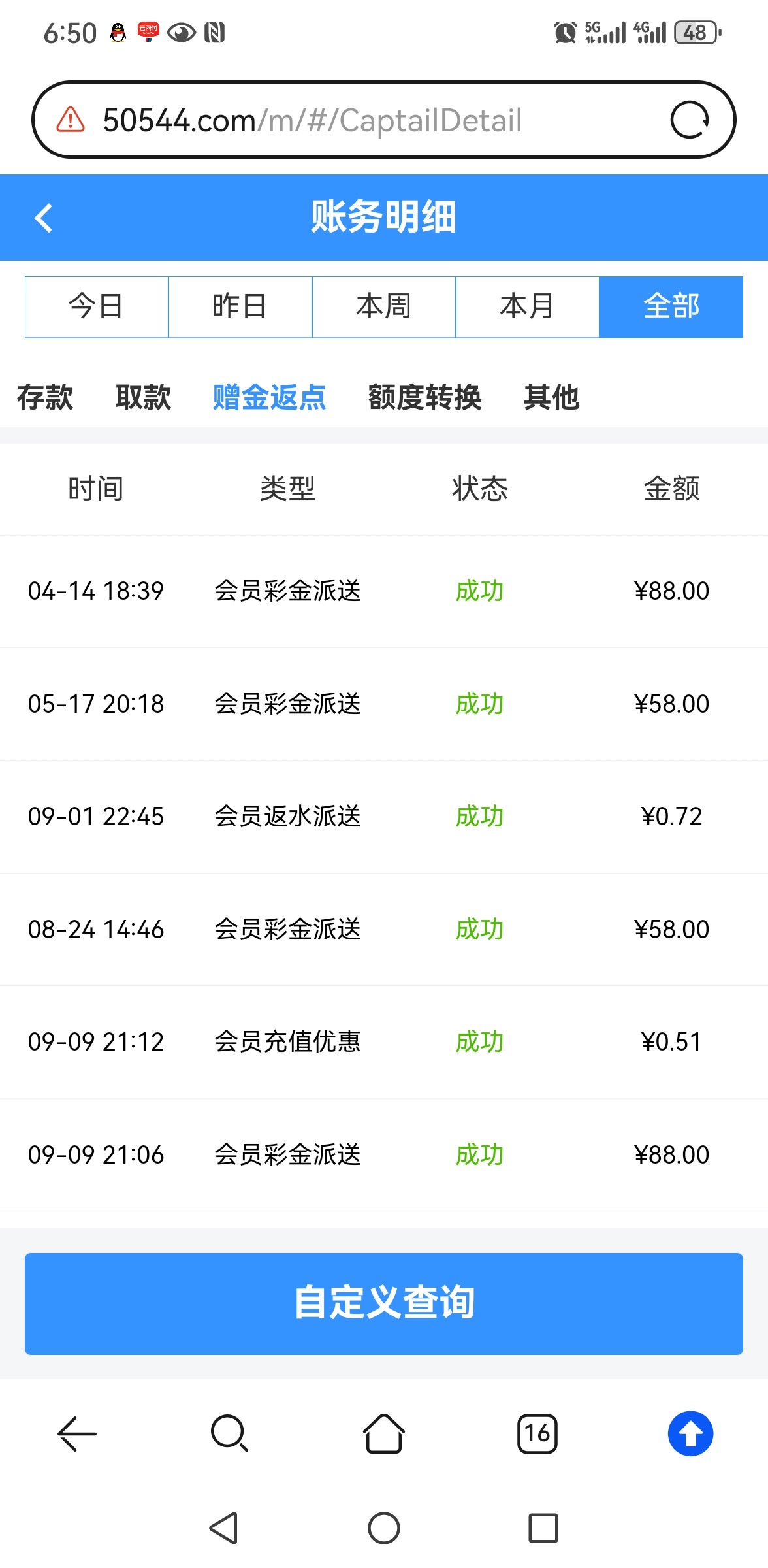
Task: Filter records by 本月
Action: (527, 306)
